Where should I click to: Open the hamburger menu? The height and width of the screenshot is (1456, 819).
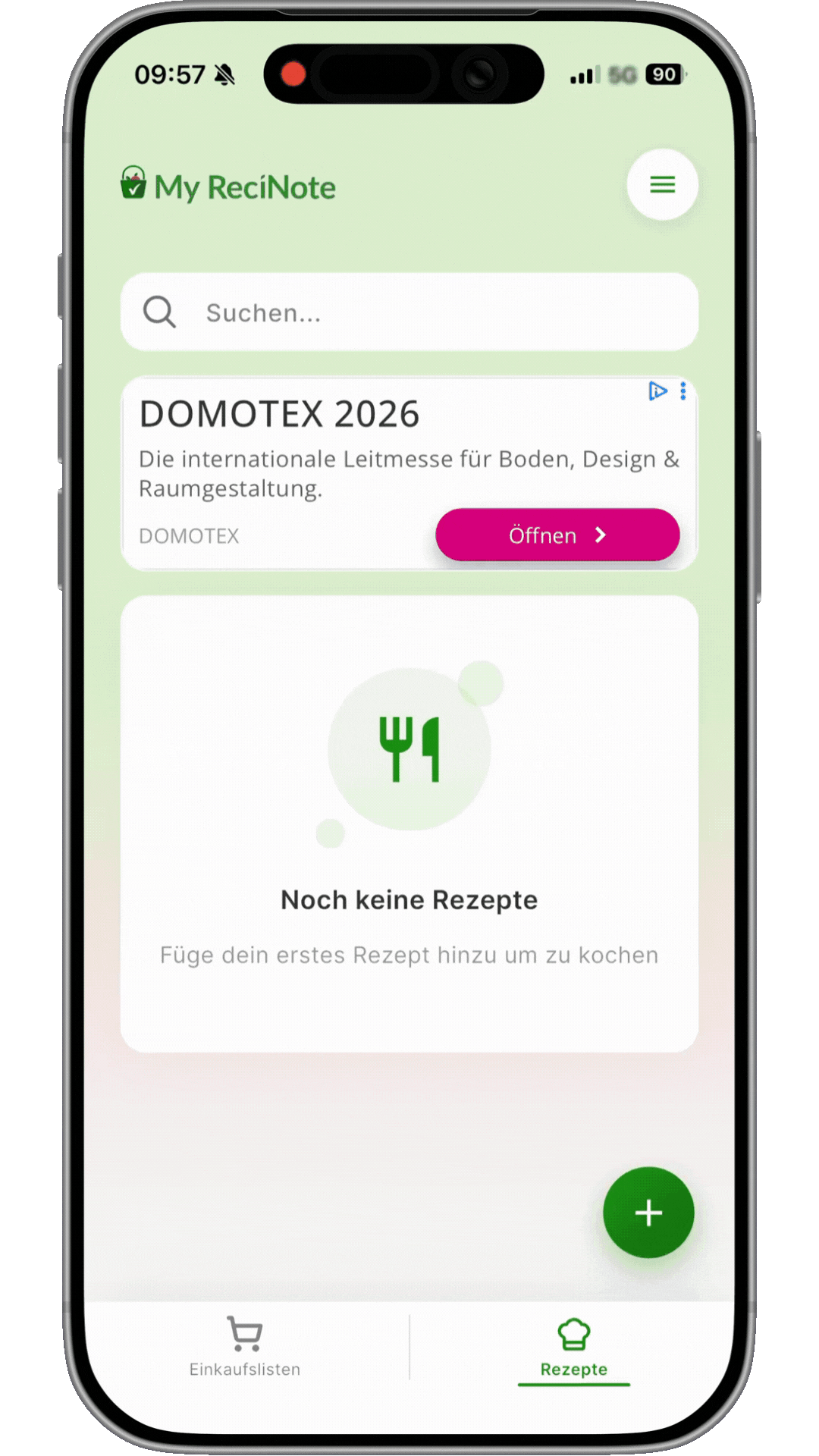point(662,184)
